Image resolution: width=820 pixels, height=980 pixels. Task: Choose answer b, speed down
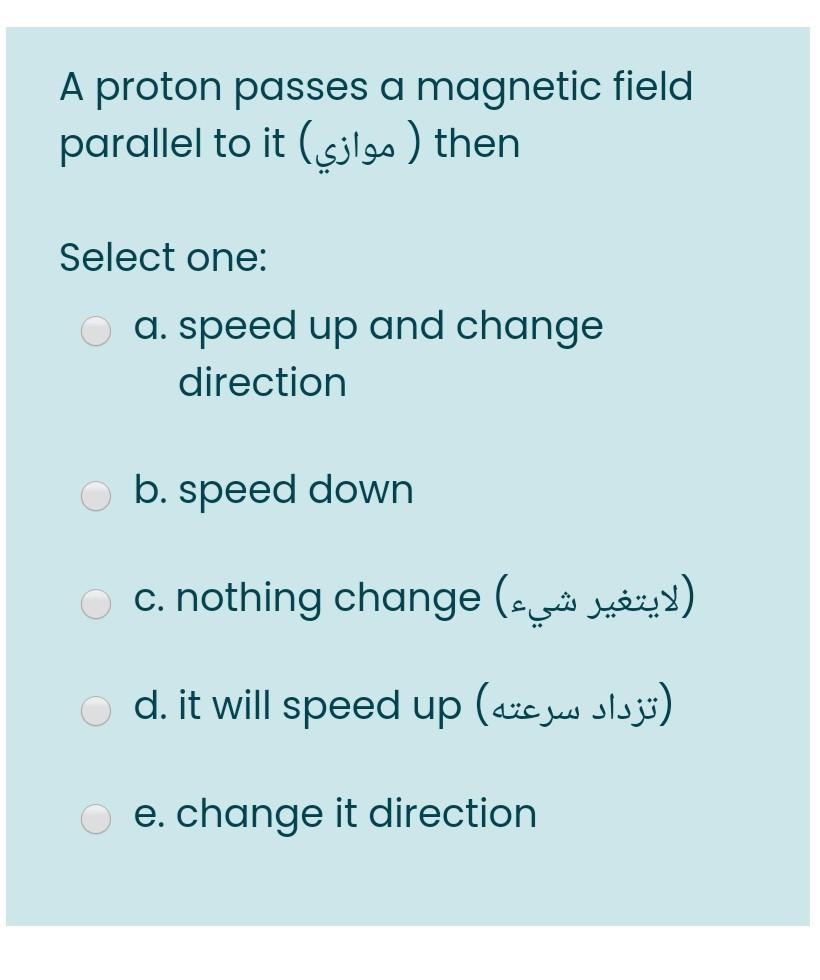(96, 495)
